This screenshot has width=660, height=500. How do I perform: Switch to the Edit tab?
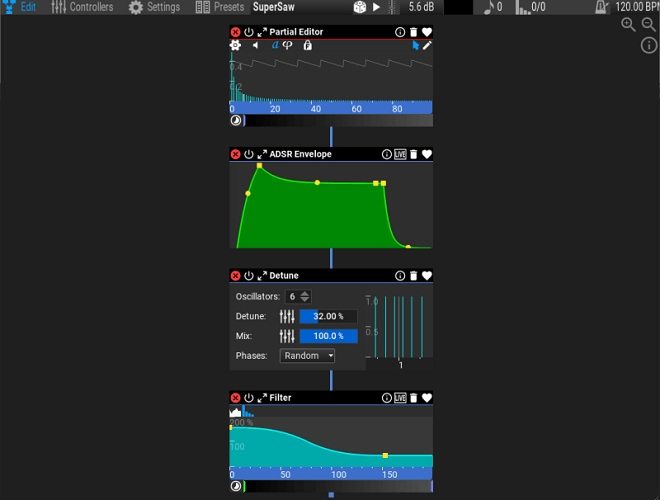[20, 7]
